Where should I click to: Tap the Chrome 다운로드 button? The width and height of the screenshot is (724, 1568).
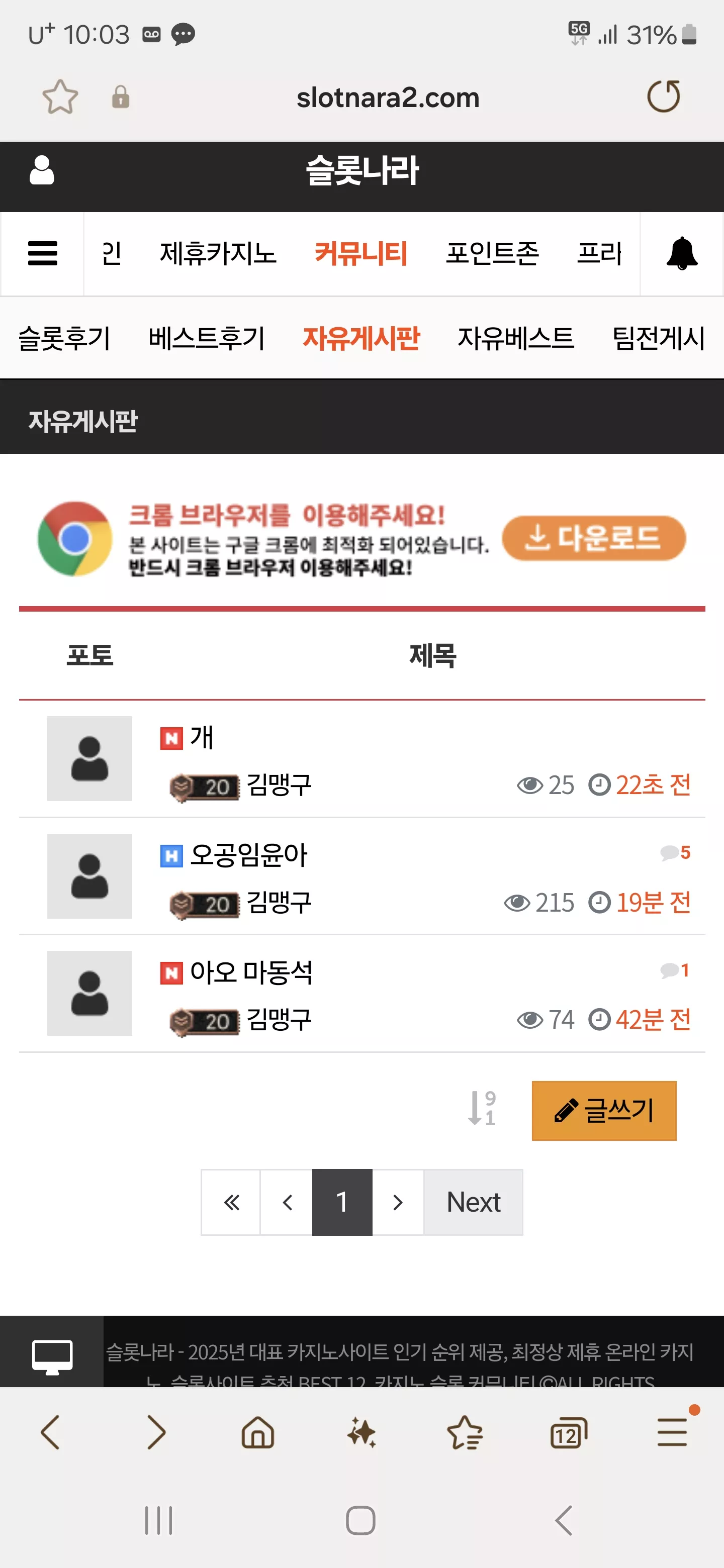point(594,538)
